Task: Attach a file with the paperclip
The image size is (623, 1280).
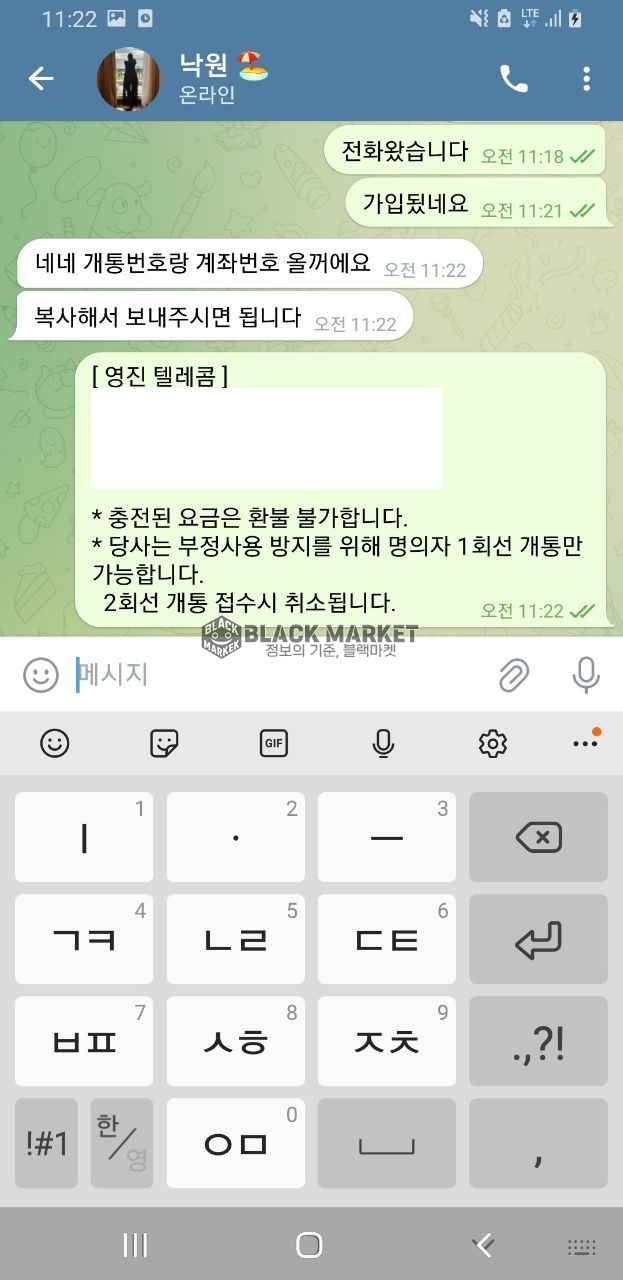Action: tap(514, 676)
